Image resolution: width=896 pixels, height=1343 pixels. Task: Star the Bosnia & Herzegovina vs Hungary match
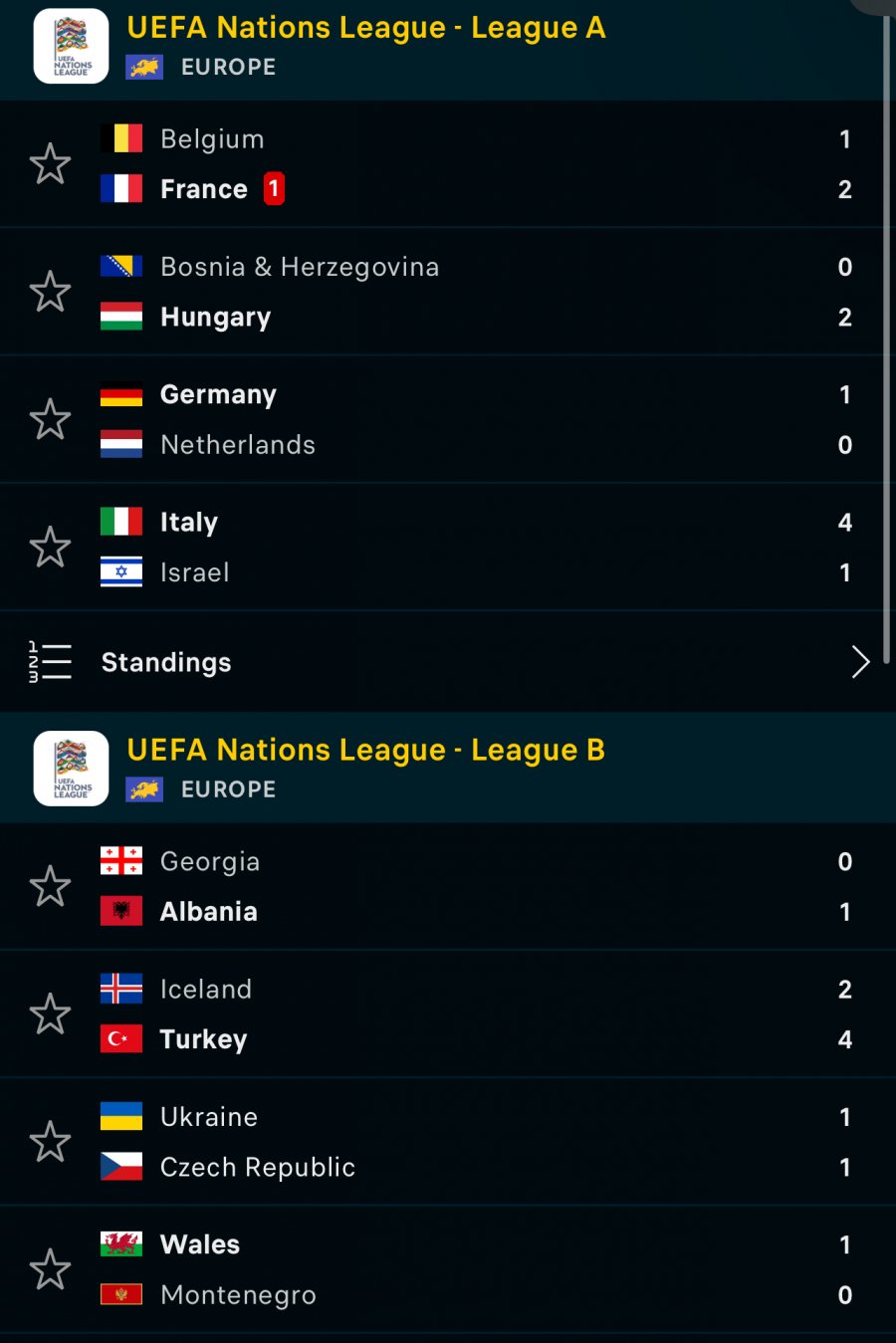(x=50, y=292)
